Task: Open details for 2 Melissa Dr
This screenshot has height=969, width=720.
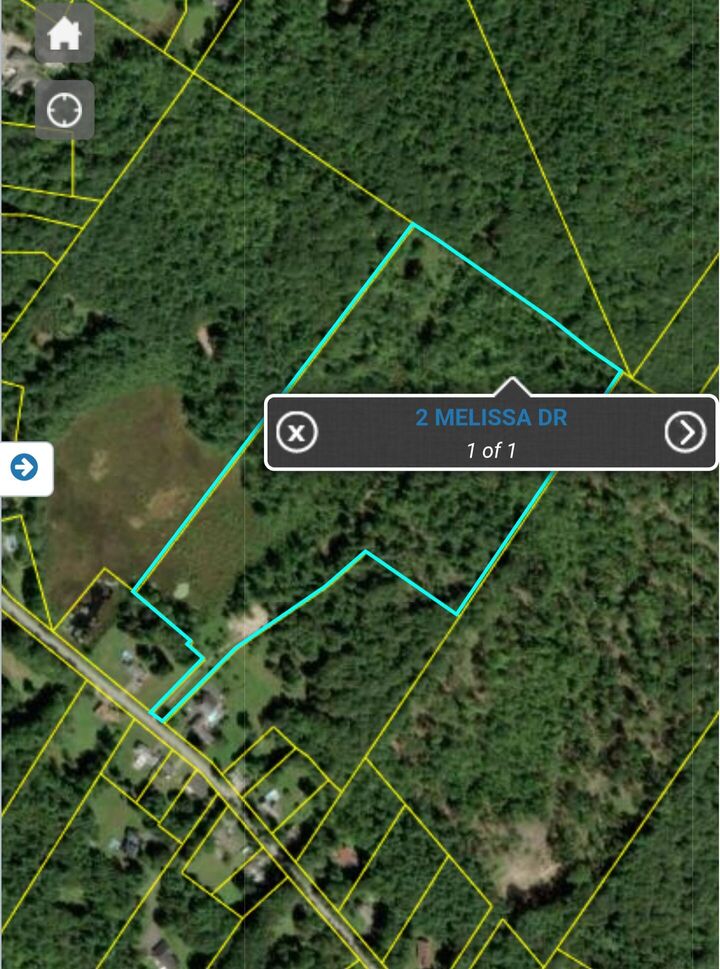Action: click(x=491, y=418)
